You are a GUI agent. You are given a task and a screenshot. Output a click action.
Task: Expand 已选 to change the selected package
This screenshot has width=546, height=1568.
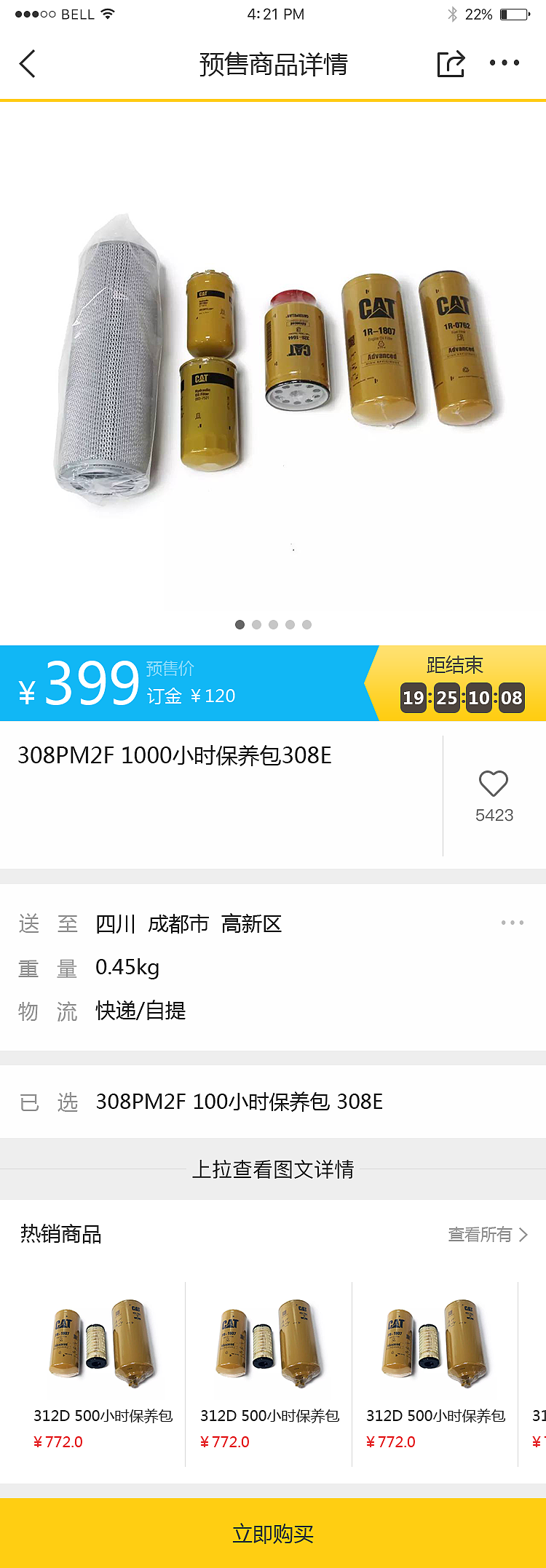[x=273, y=1102]
